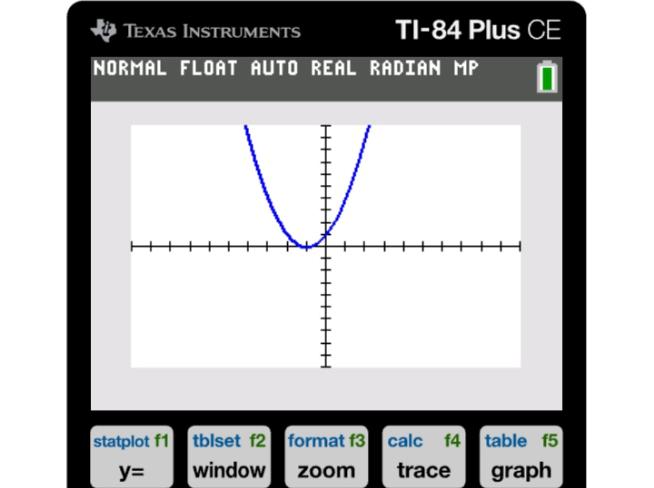The height and width of the screenshot is (488, 654).
Task: Activate the trace key
Action: pyautogui.click(x=424, y=457)
